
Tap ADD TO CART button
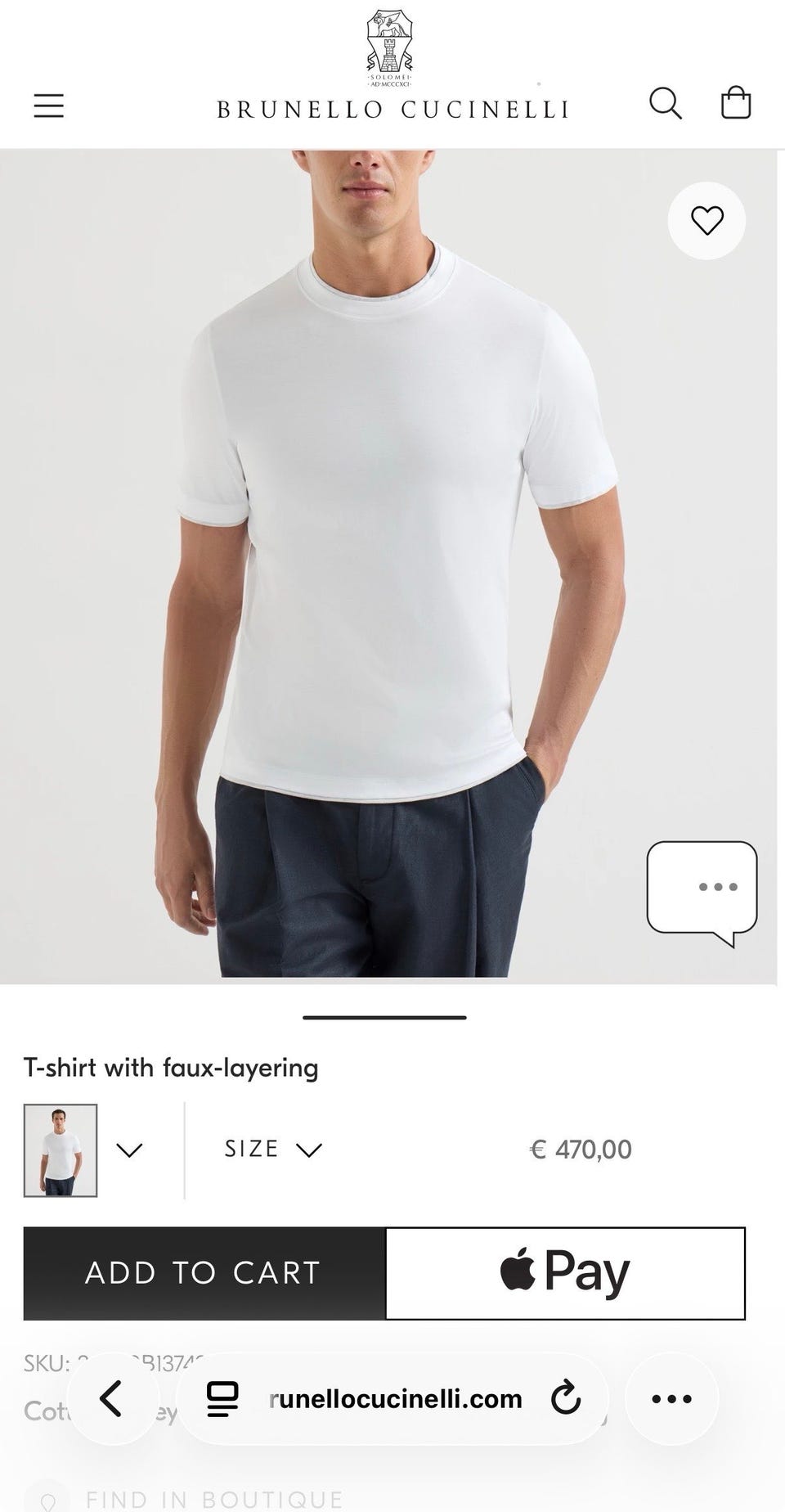coord(204,1273)
